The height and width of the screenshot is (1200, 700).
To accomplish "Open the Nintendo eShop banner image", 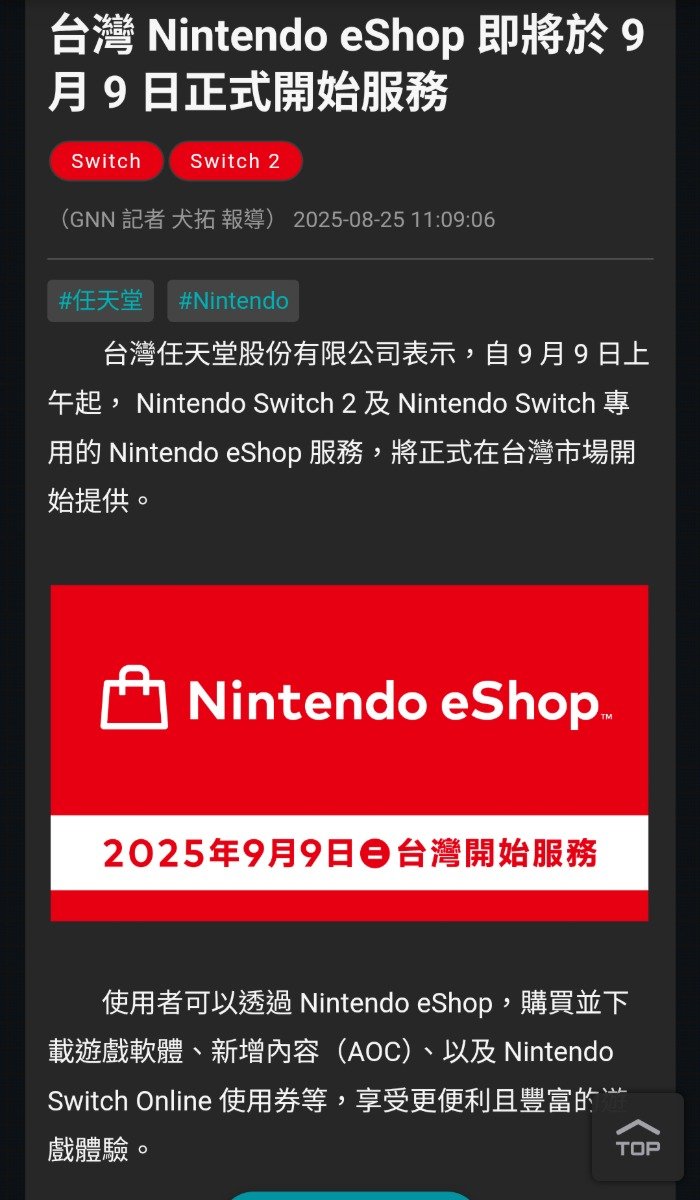I will pos(349,752).
